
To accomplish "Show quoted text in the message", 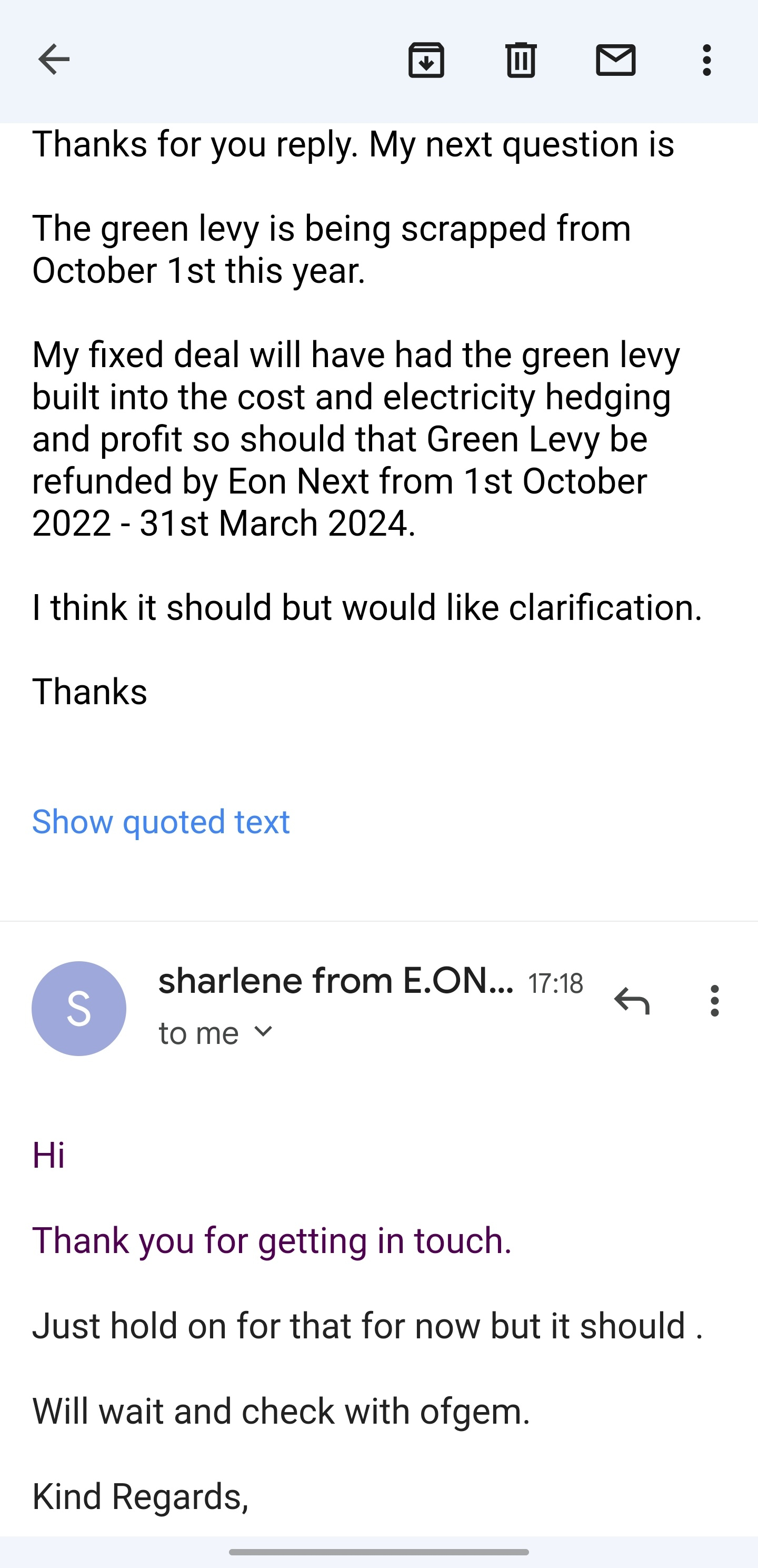I will [x=161, y=822].
